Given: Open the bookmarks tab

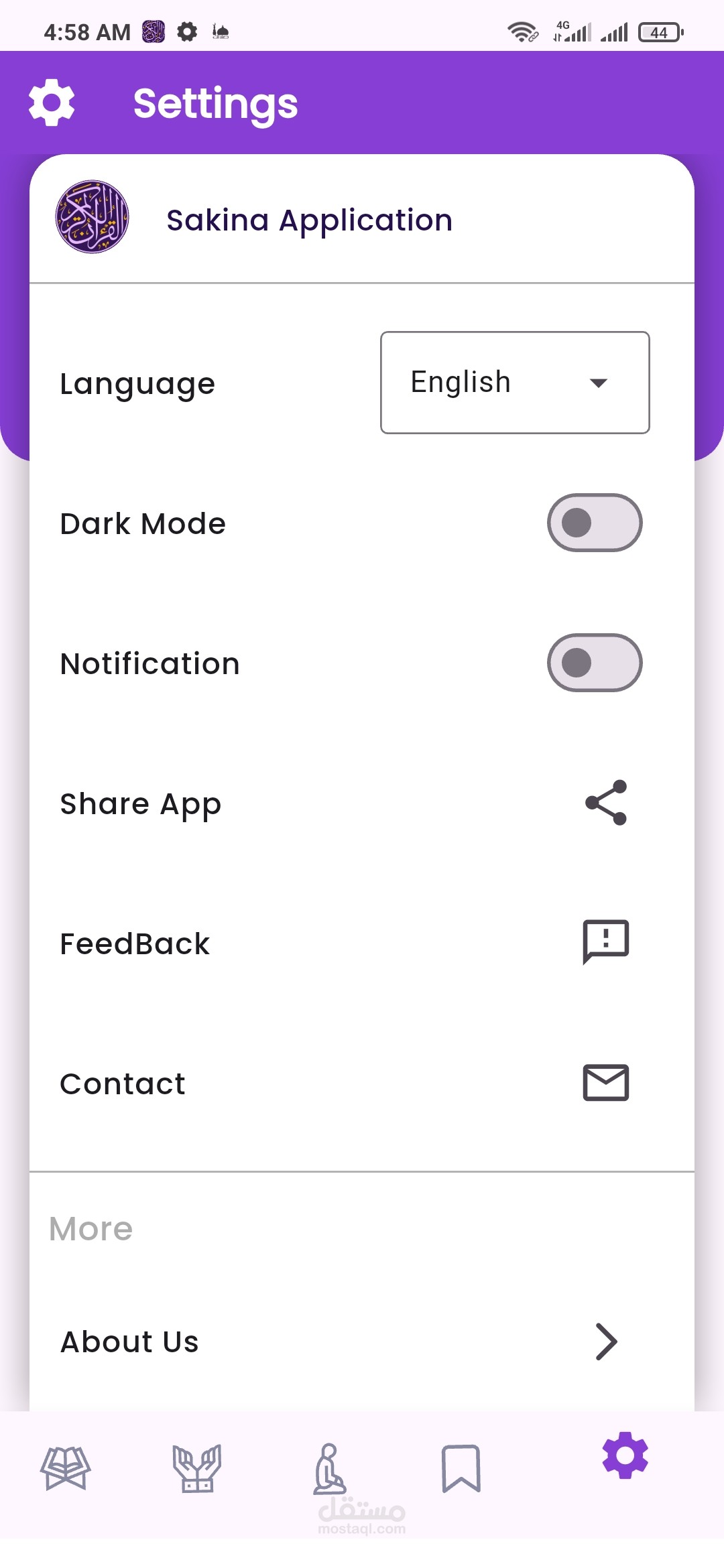Looking at the screenshot, I should tap(461, 1467).
